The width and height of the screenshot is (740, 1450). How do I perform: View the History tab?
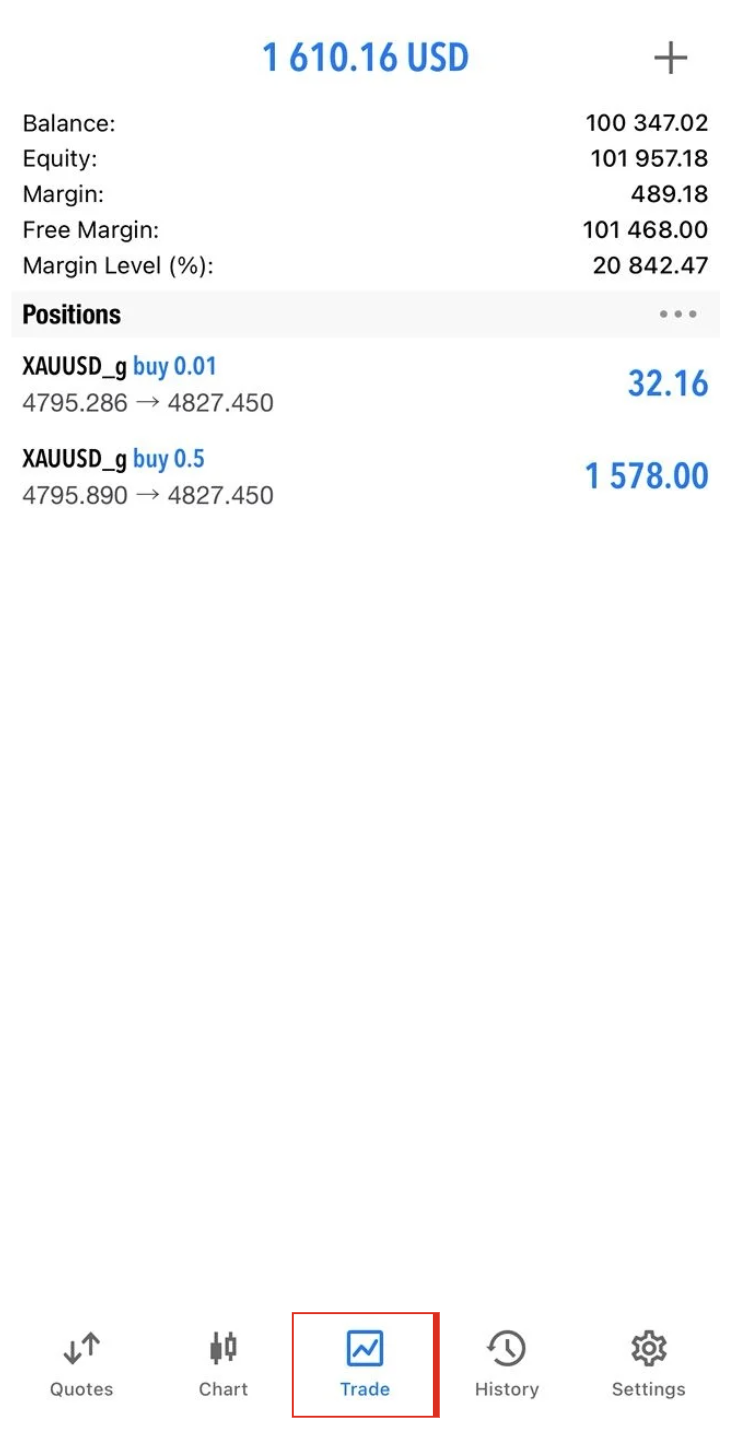[x=506, y=1364]
